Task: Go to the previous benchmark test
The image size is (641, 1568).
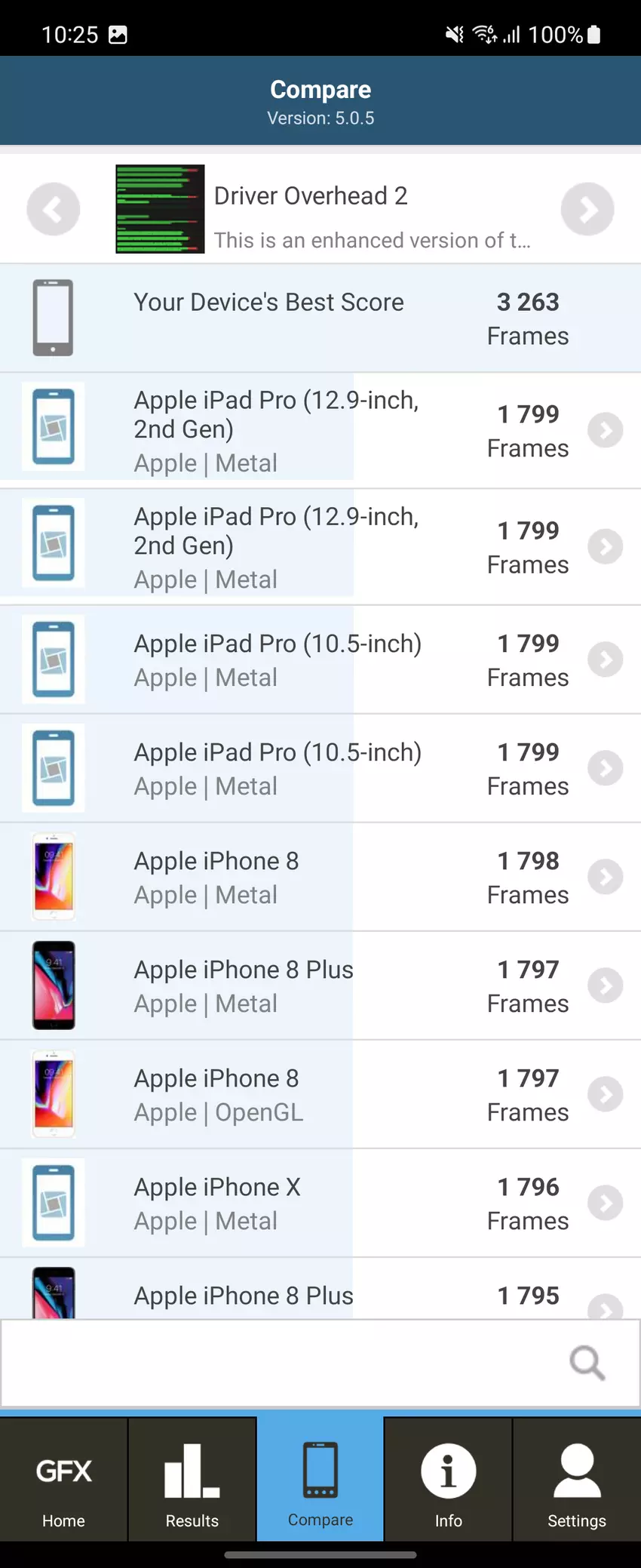Action: coord(53,209)
